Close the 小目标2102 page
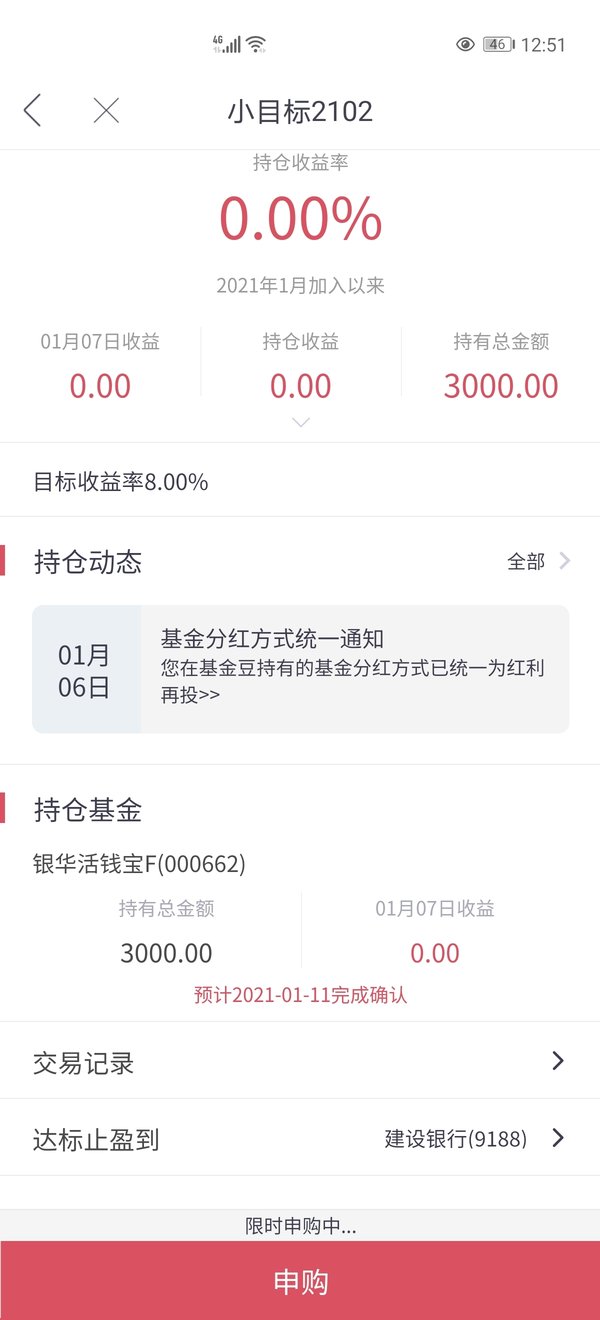Screen dimensions: 600x1320 (106, 110)
